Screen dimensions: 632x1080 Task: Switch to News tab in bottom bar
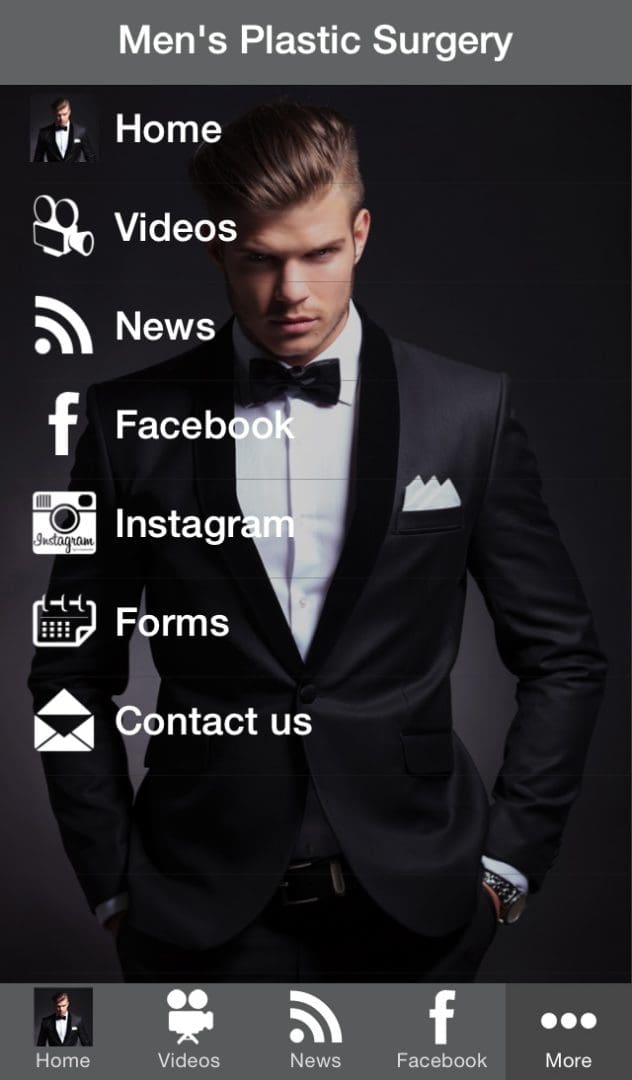pos(315,1030)
